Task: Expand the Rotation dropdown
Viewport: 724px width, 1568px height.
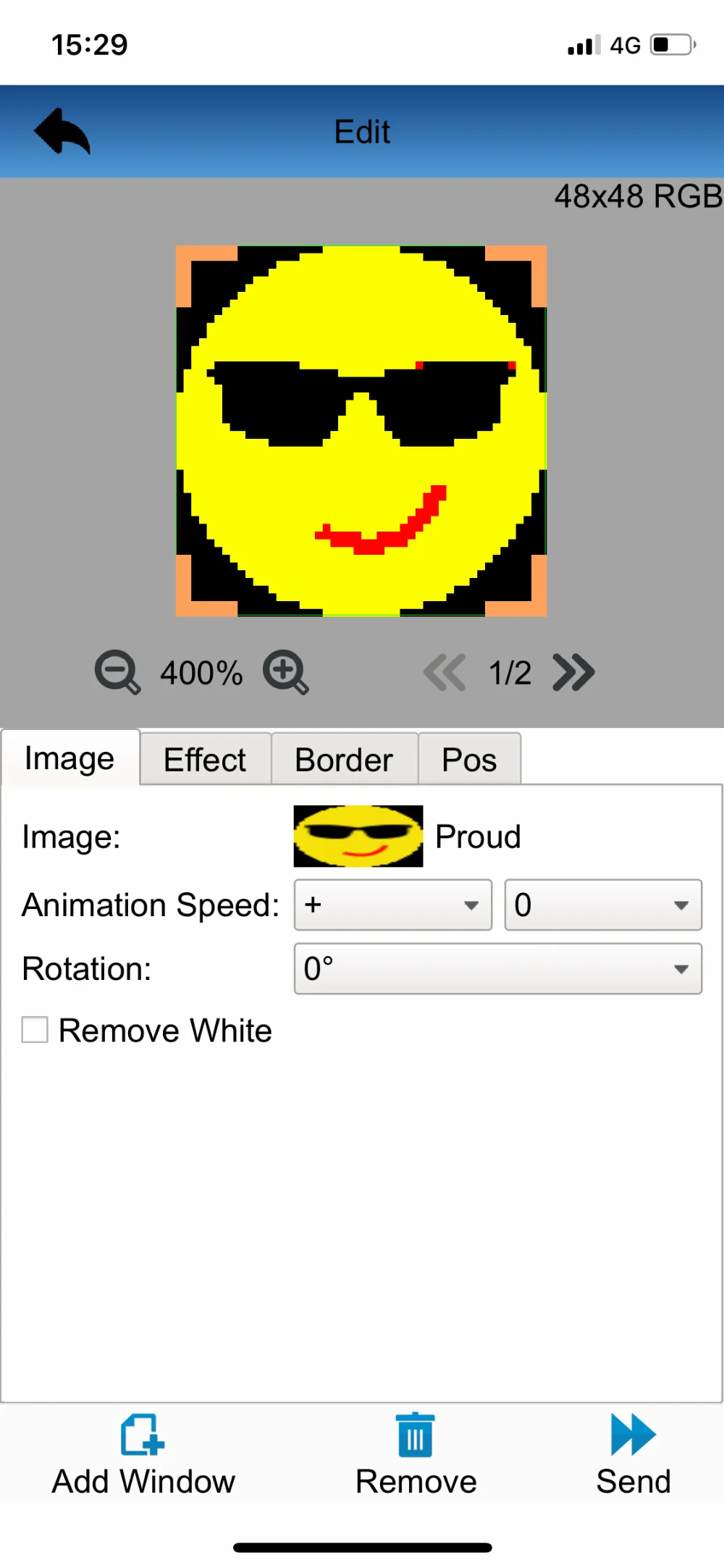Action: pos(498,969)
